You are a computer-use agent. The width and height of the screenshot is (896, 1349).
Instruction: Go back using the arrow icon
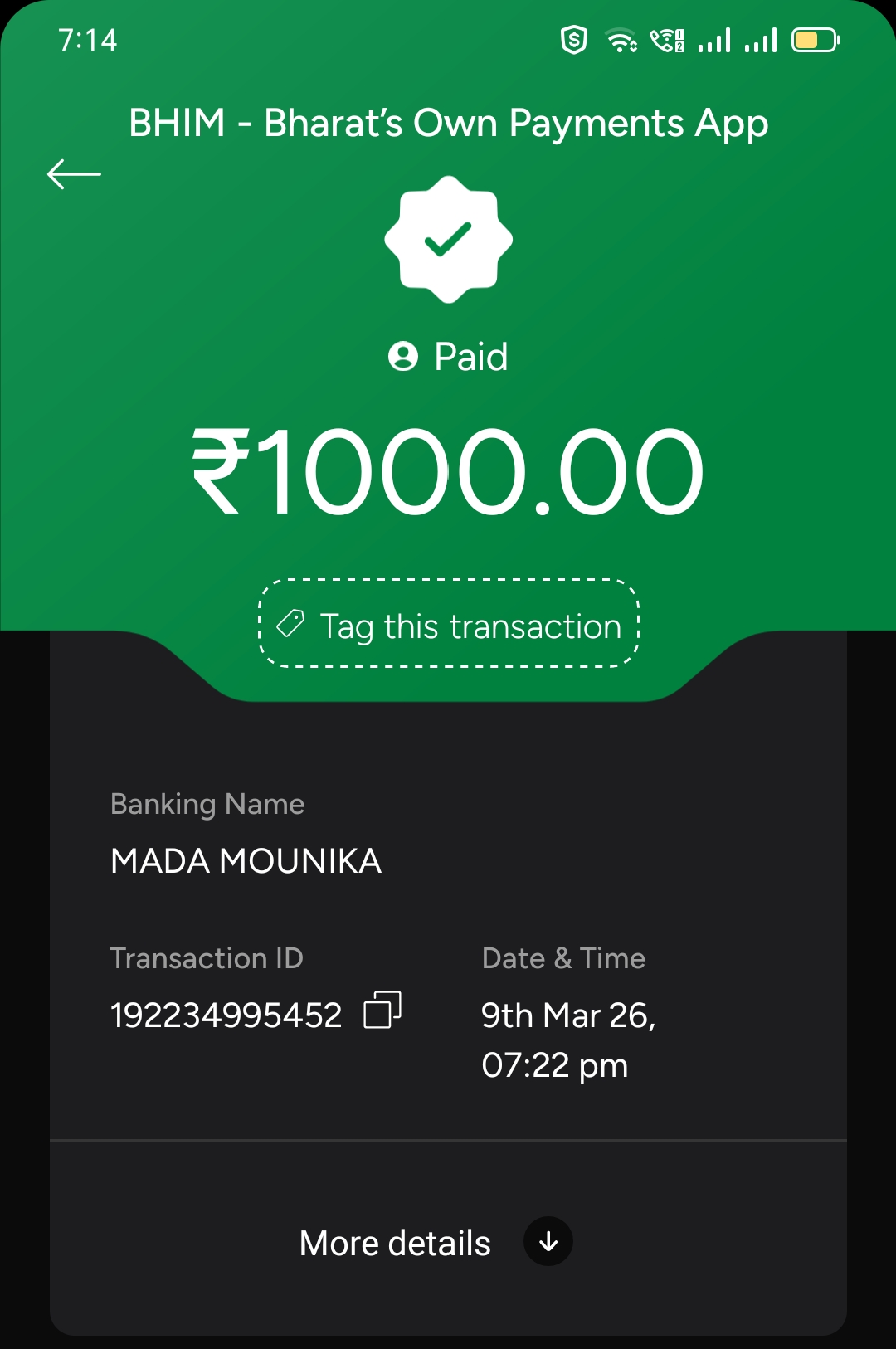74,174
